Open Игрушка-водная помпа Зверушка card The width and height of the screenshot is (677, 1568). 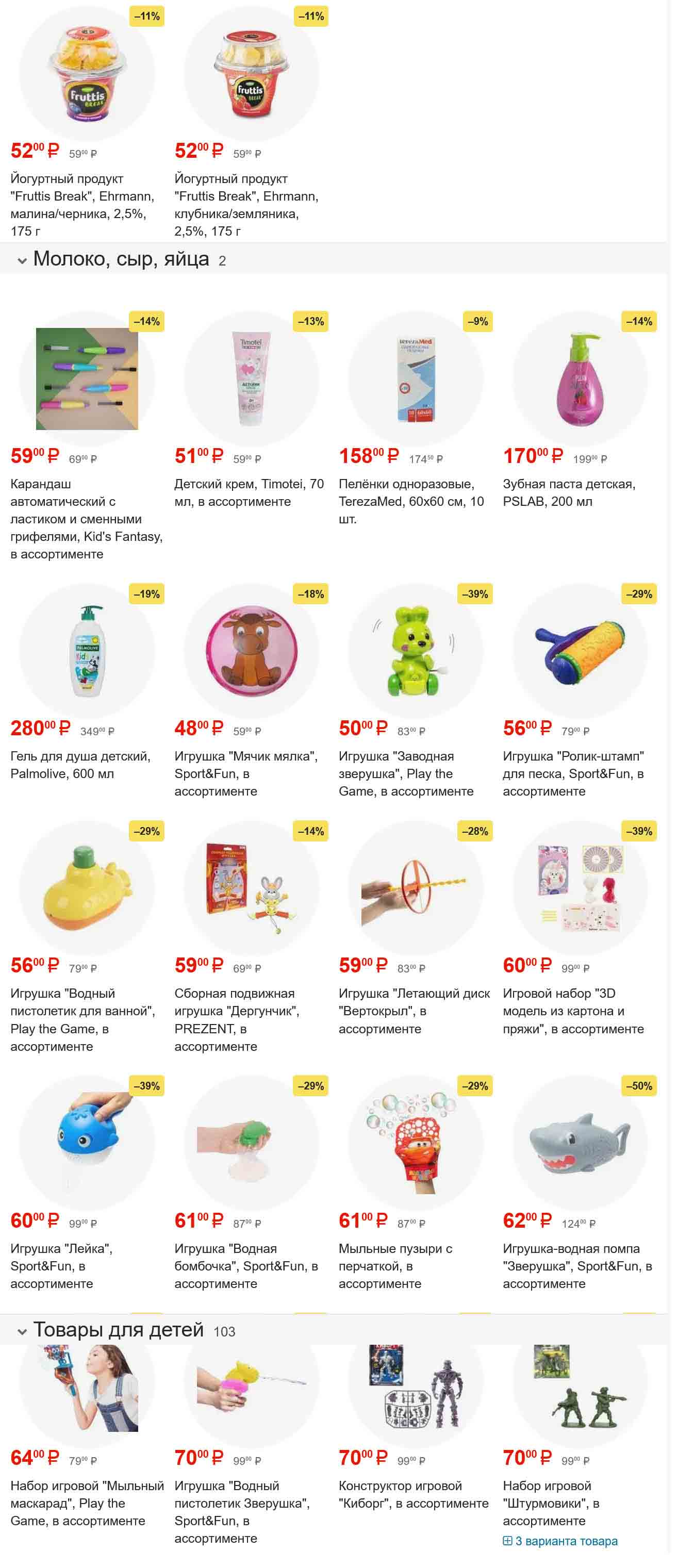coord(579,1143)
